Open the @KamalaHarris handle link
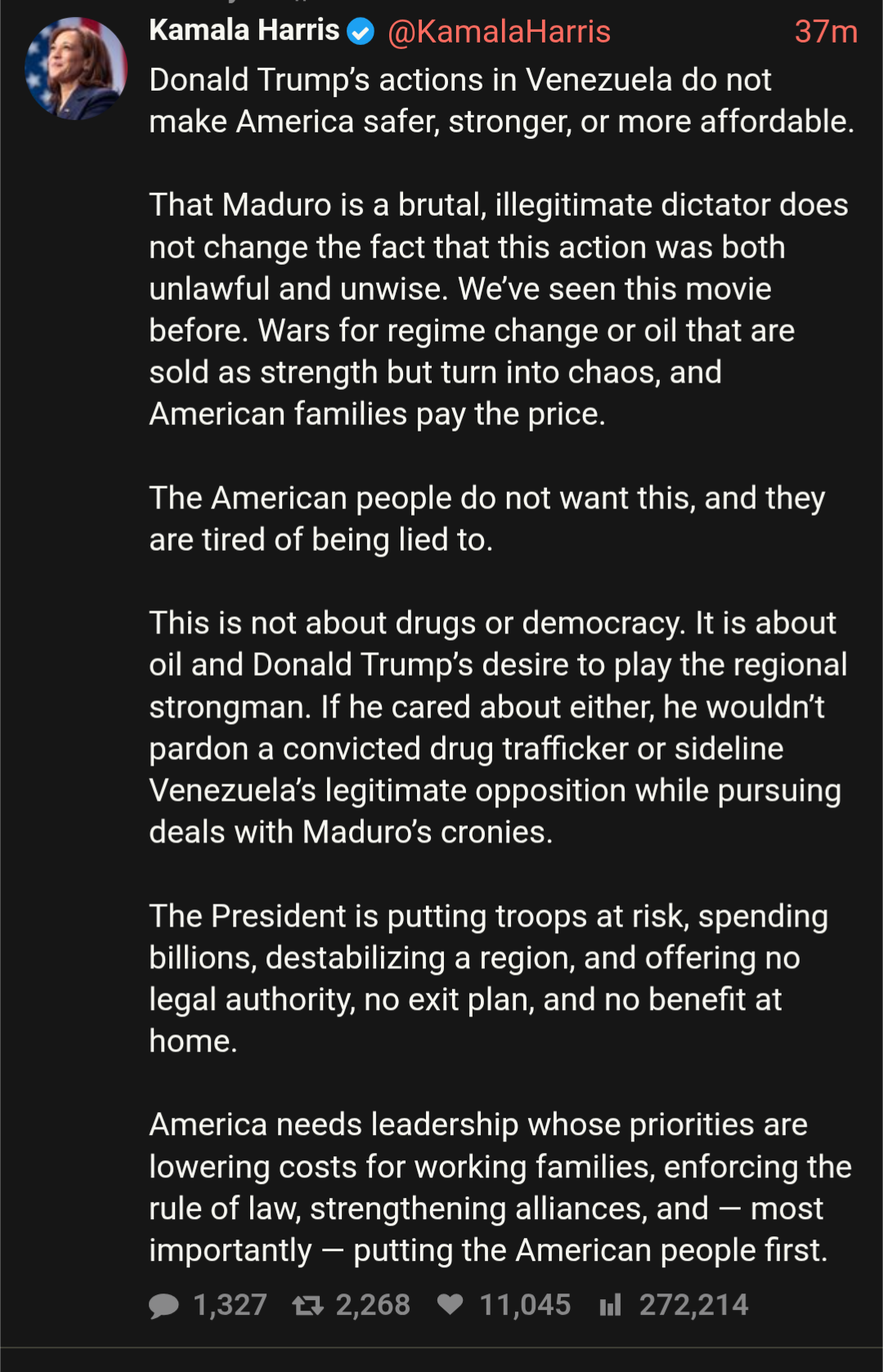The height and width of the screenshot is (1372, 883). pyautogui.click(x=499, y=32)
